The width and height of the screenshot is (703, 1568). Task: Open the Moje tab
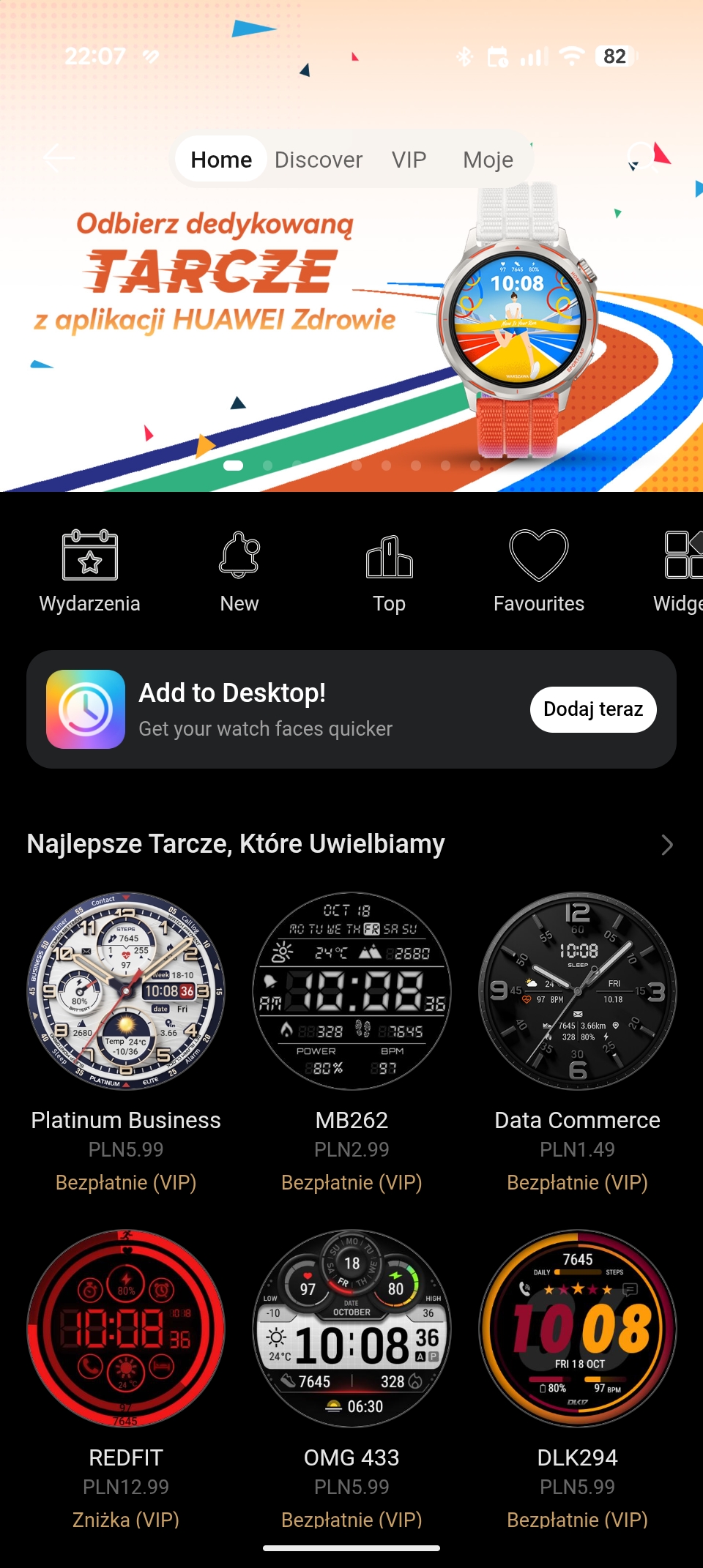coord(488,160)
